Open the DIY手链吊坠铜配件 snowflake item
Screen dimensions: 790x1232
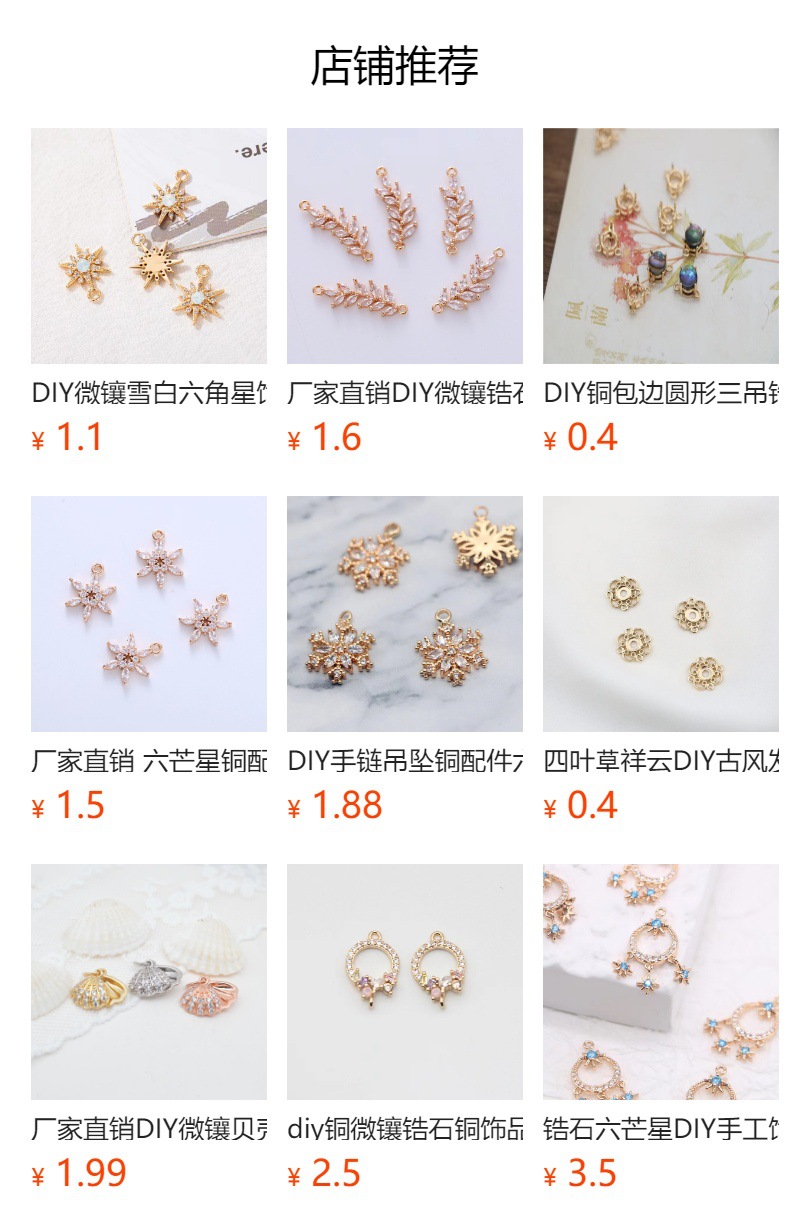click(x=405, y=614)
